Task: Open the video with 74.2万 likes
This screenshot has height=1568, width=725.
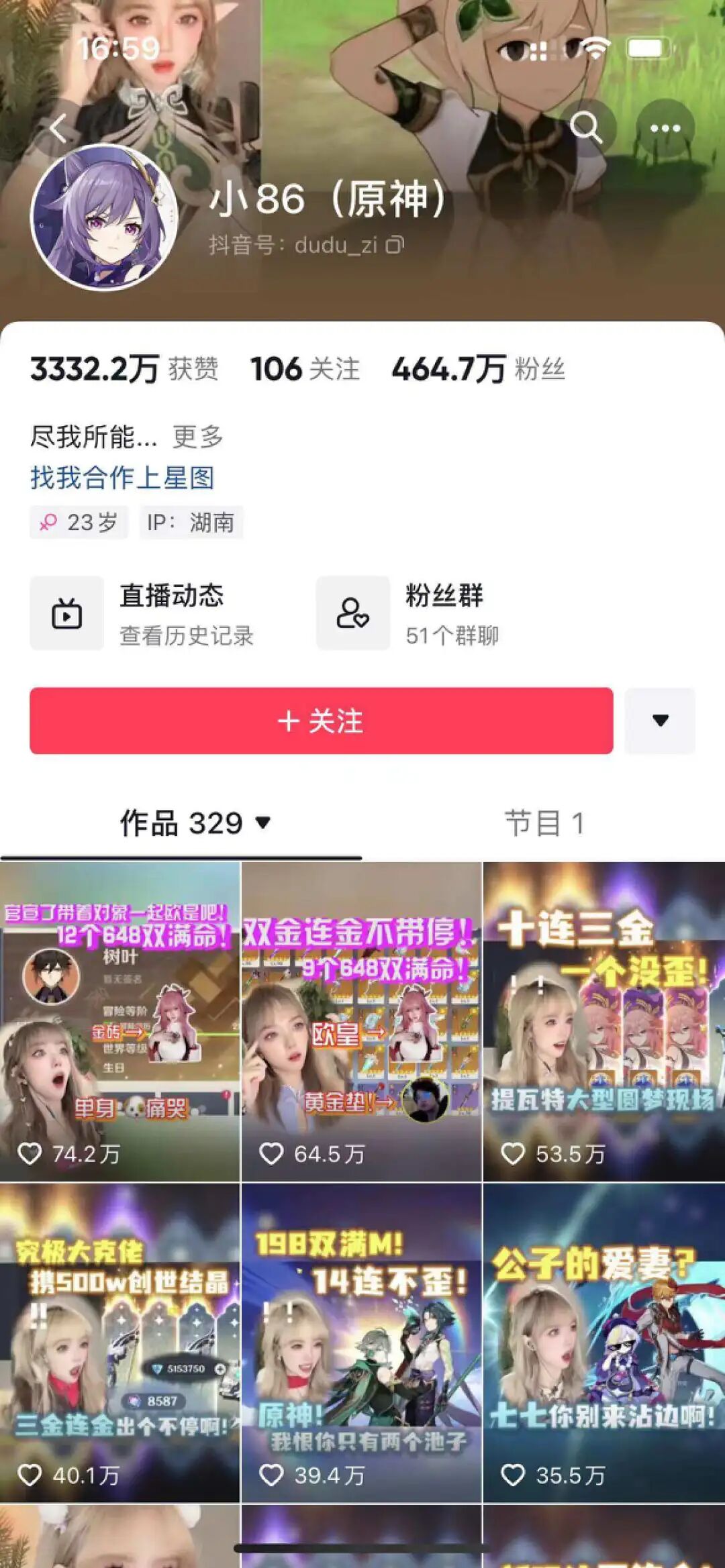Action: (x=119, y=1021)
